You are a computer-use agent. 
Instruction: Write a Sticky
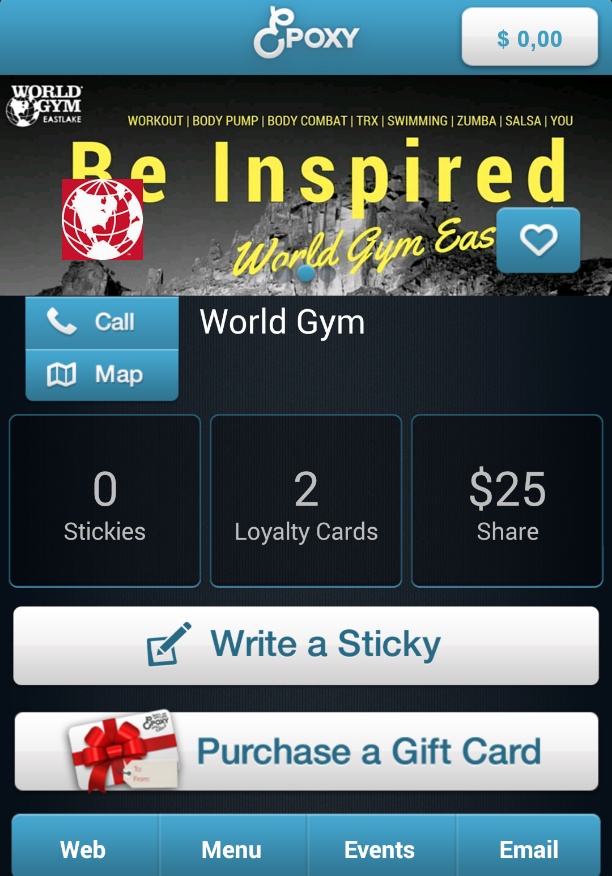[306, 645]
